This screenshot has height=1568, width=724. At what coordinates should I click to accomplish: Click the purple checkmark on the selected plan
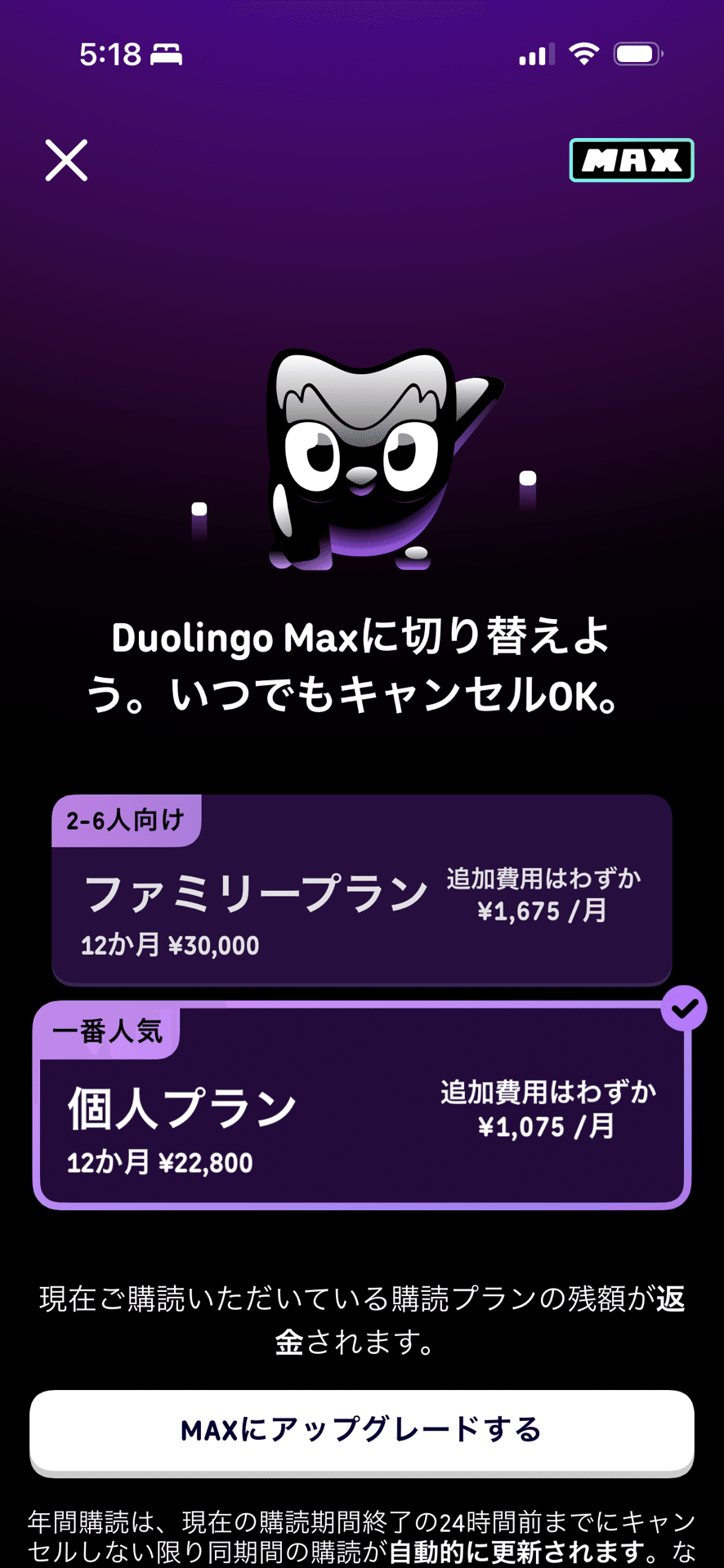[x=683, y=1008]
